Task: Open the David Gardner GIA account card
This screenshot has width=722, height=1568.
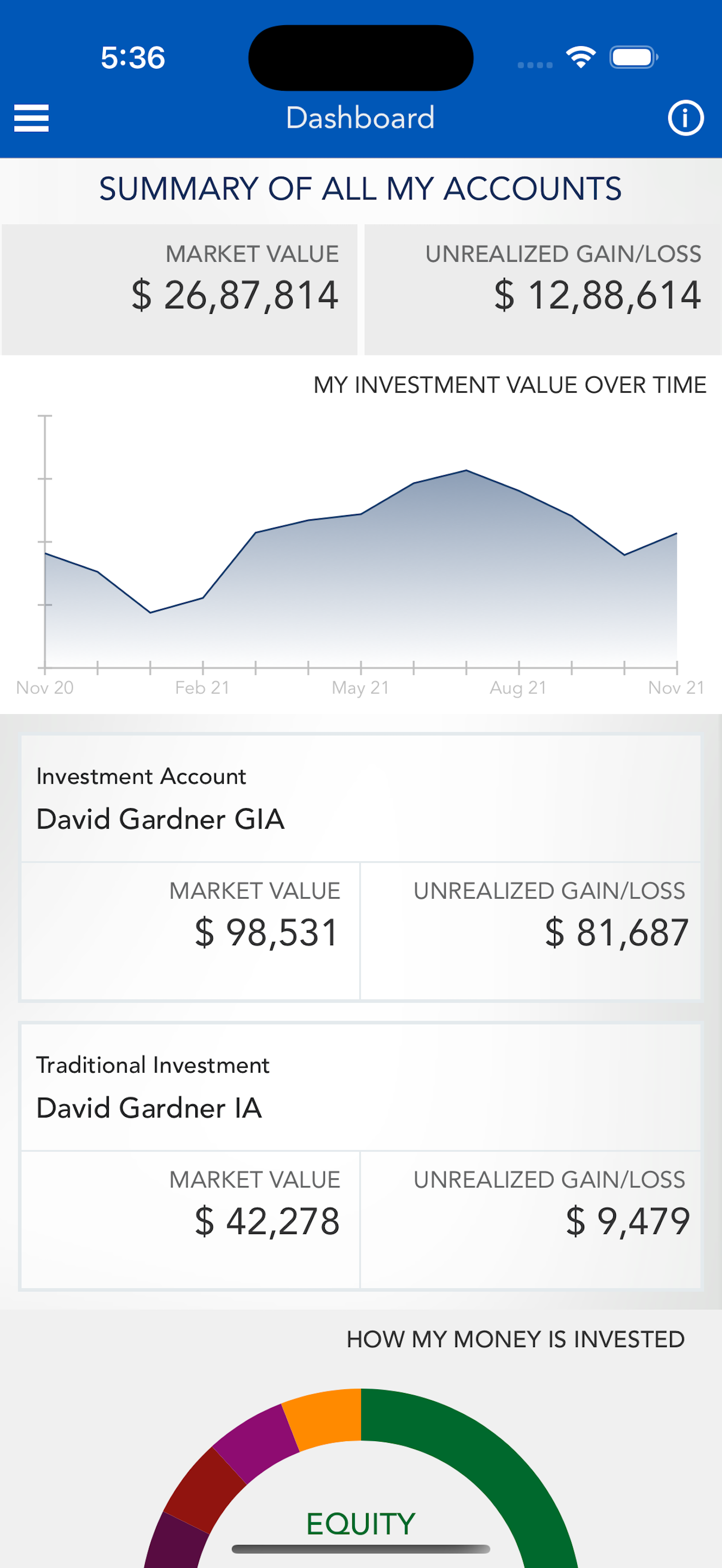Action: pos(361,868)
